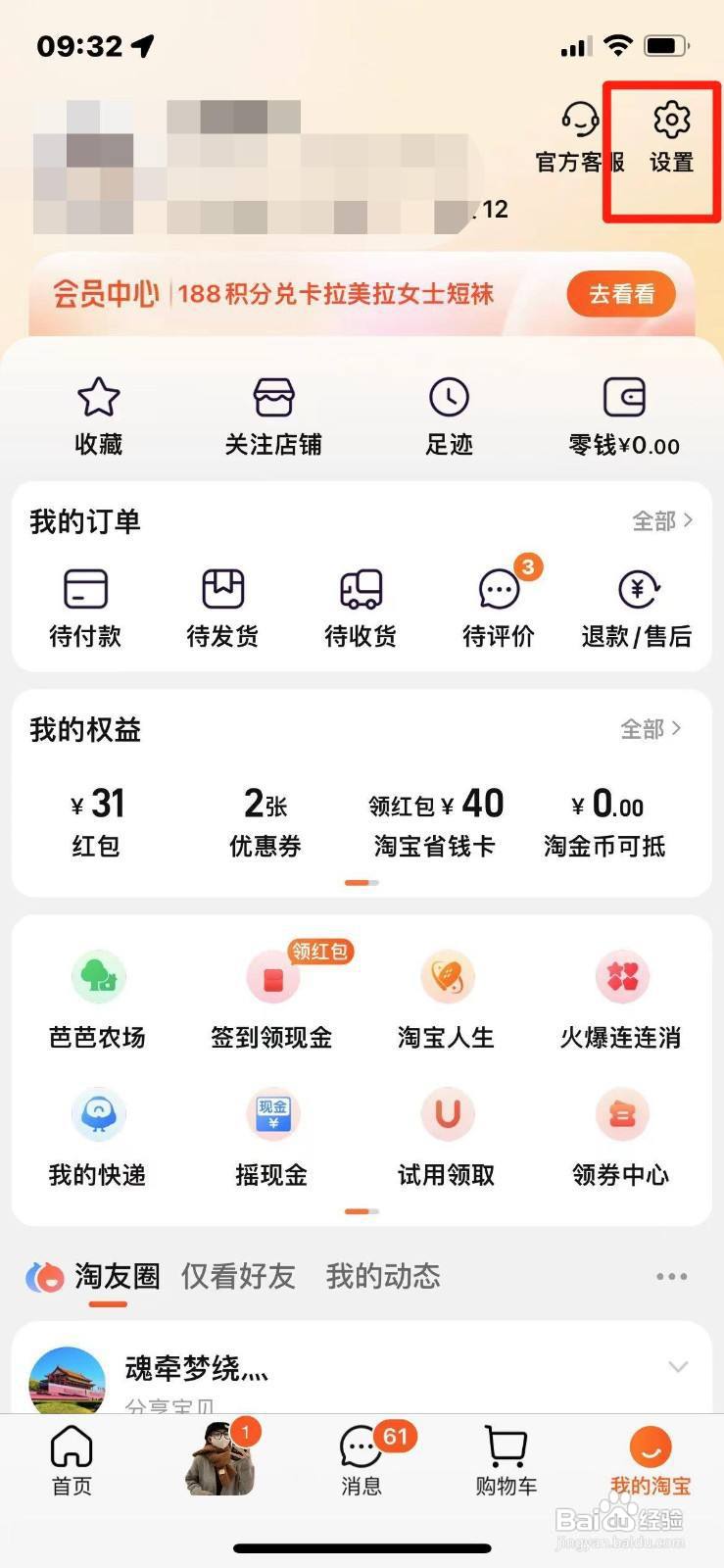The height and width of the screenshot is (1568, 724).
Task: Open 消息 messages tab
Action: 362,1460
